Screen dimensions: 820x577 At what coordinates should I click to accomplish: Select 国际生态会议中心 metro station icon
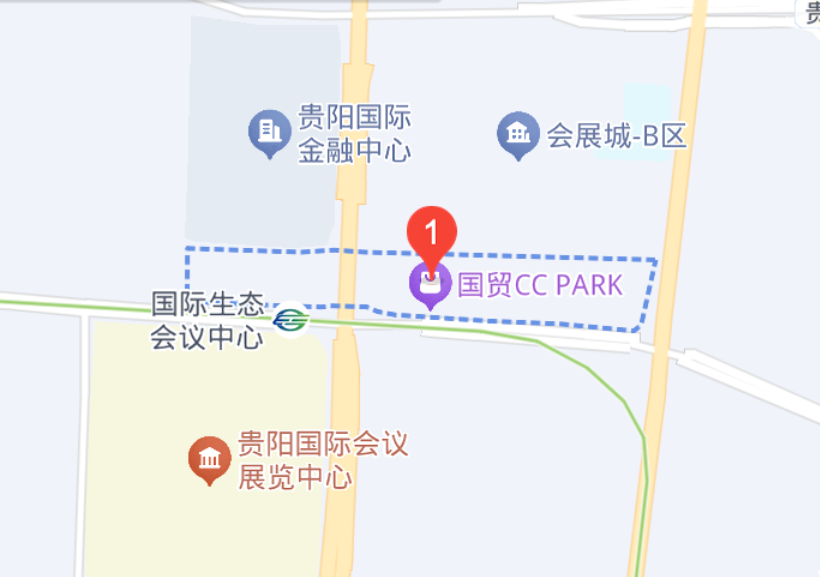[292, 320]
